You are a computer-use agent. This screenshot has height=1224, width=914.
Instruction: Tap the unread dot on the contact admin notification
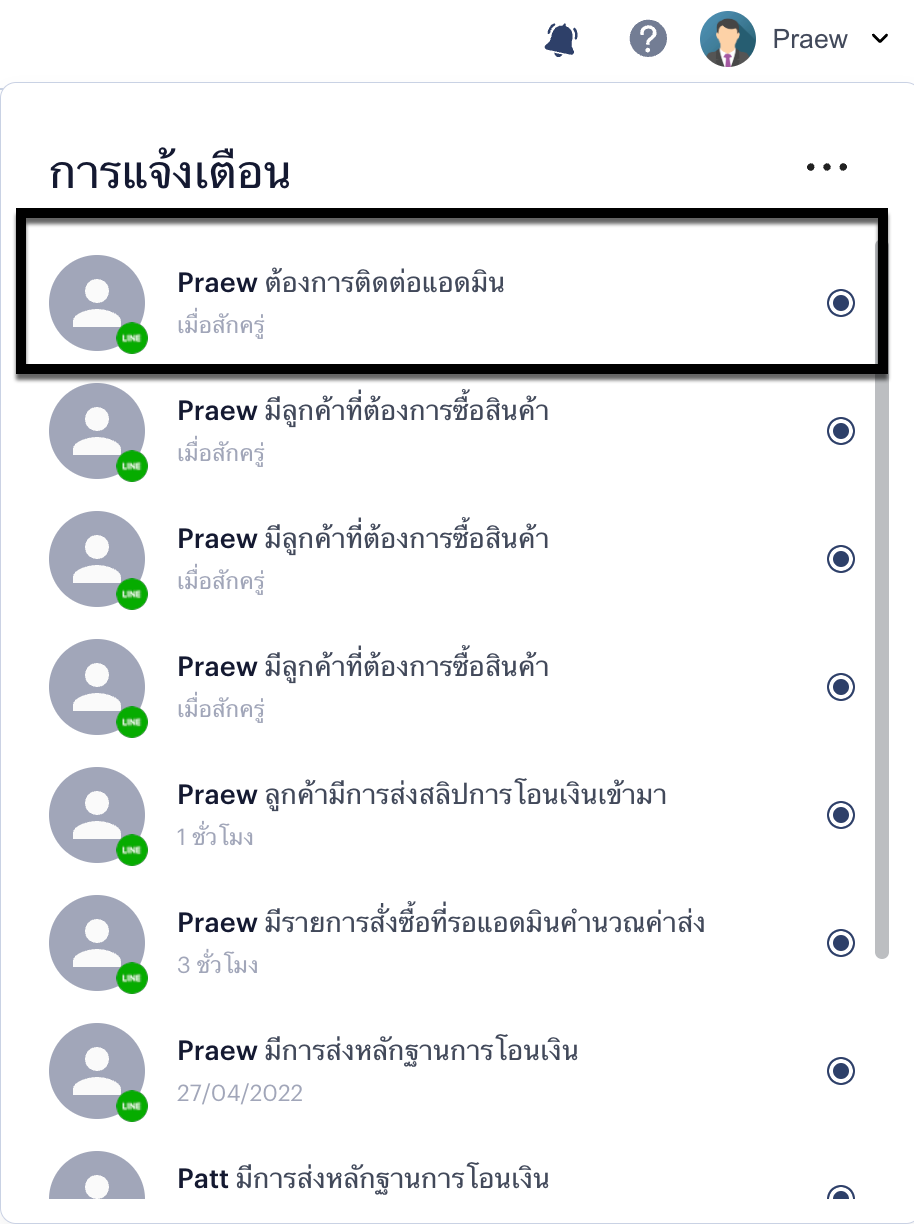pyautogui.click(x=841, y=303)
